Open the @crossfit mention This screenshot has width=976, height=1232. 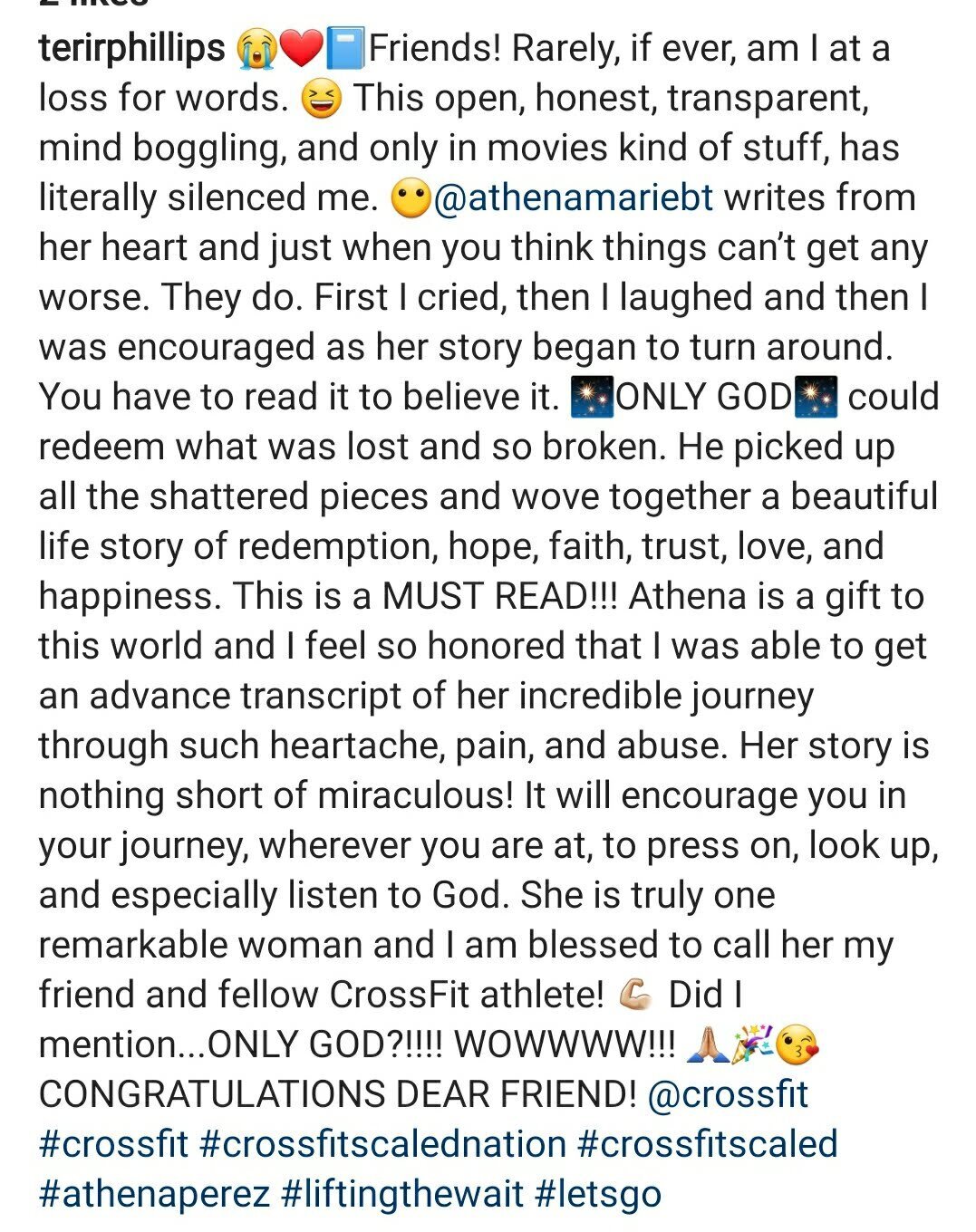pyautogui.click(x=728, y=1094)
